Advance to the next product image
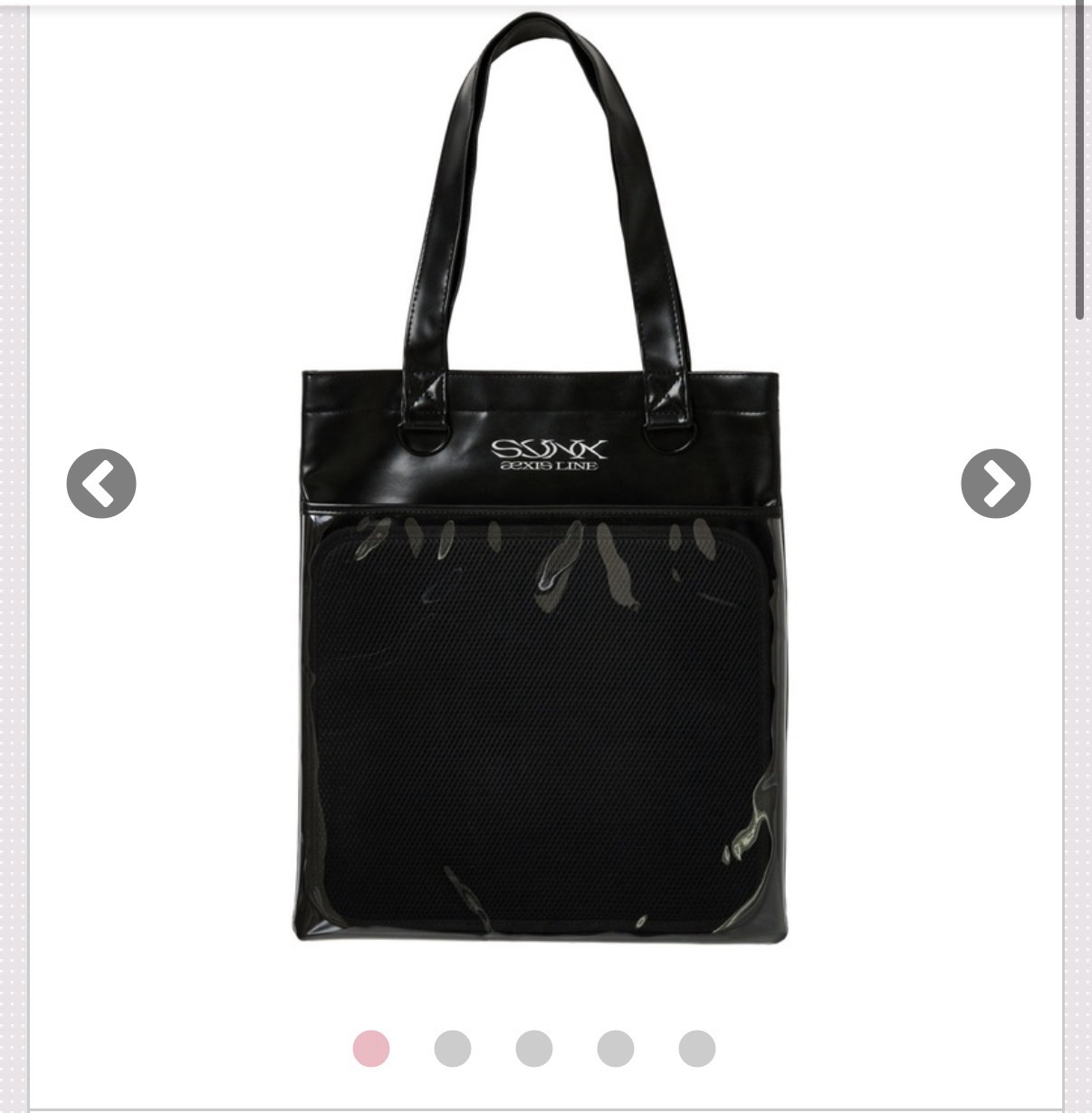The image size is (1092, 1113). click(995, 484)
